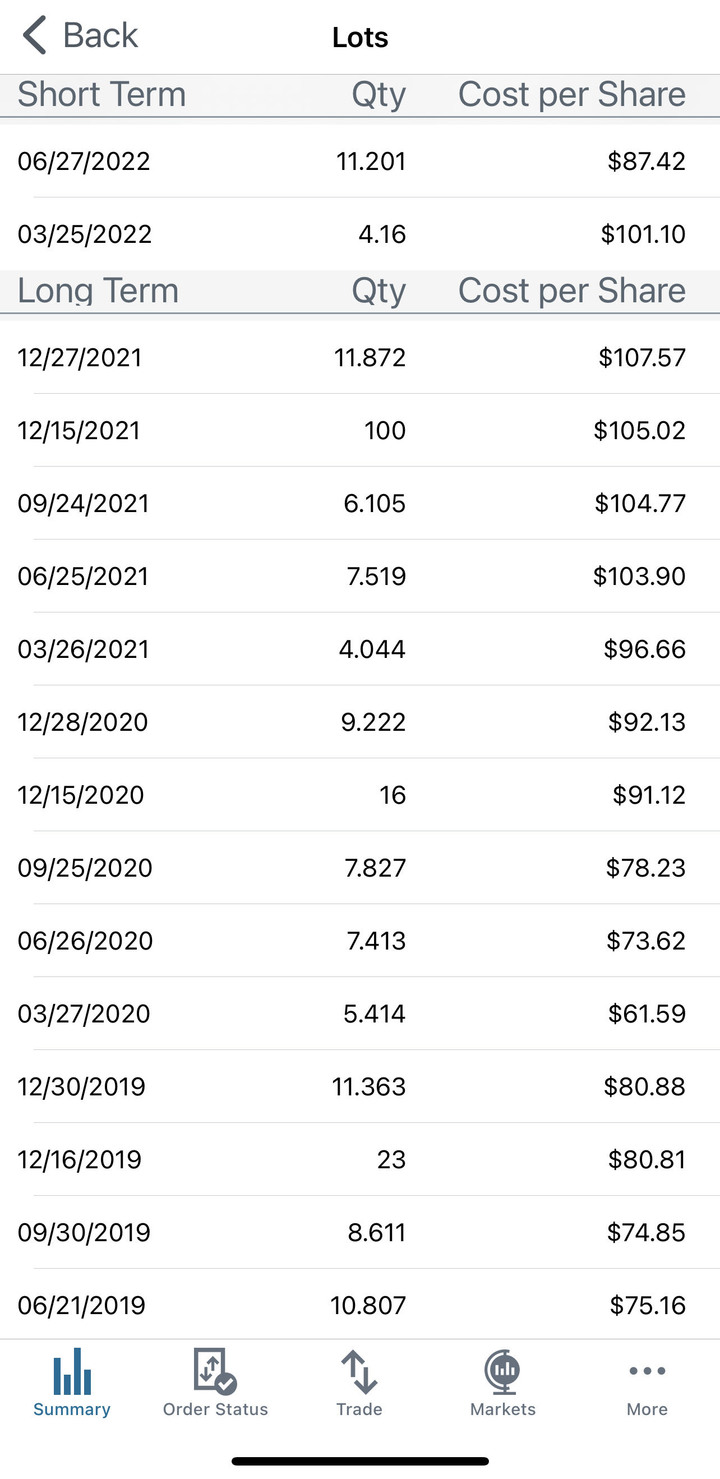Open the Order Status tab
Image resolution: width=720 pixels, height=1479 pixels.
pos(216,1383)
